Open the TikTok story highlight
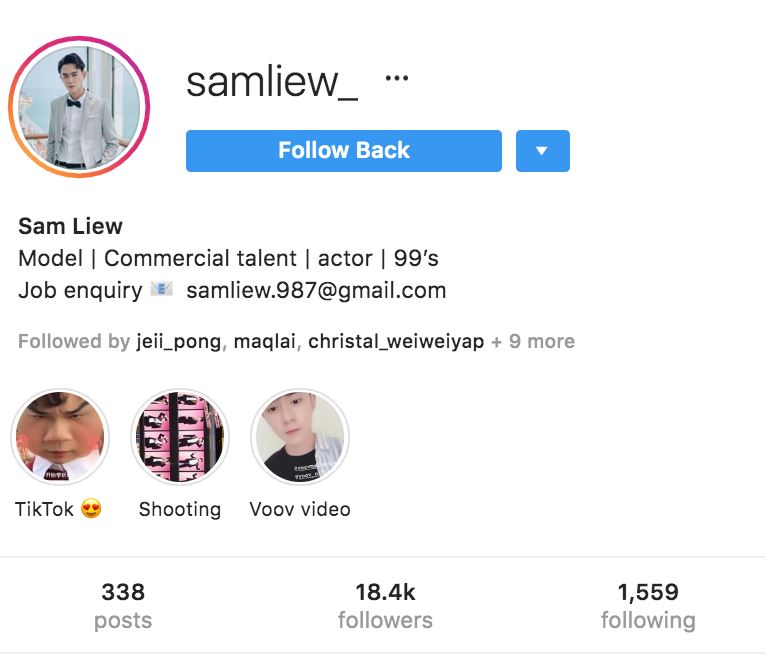The image size is (766, 654). click(x=59, y=438)
